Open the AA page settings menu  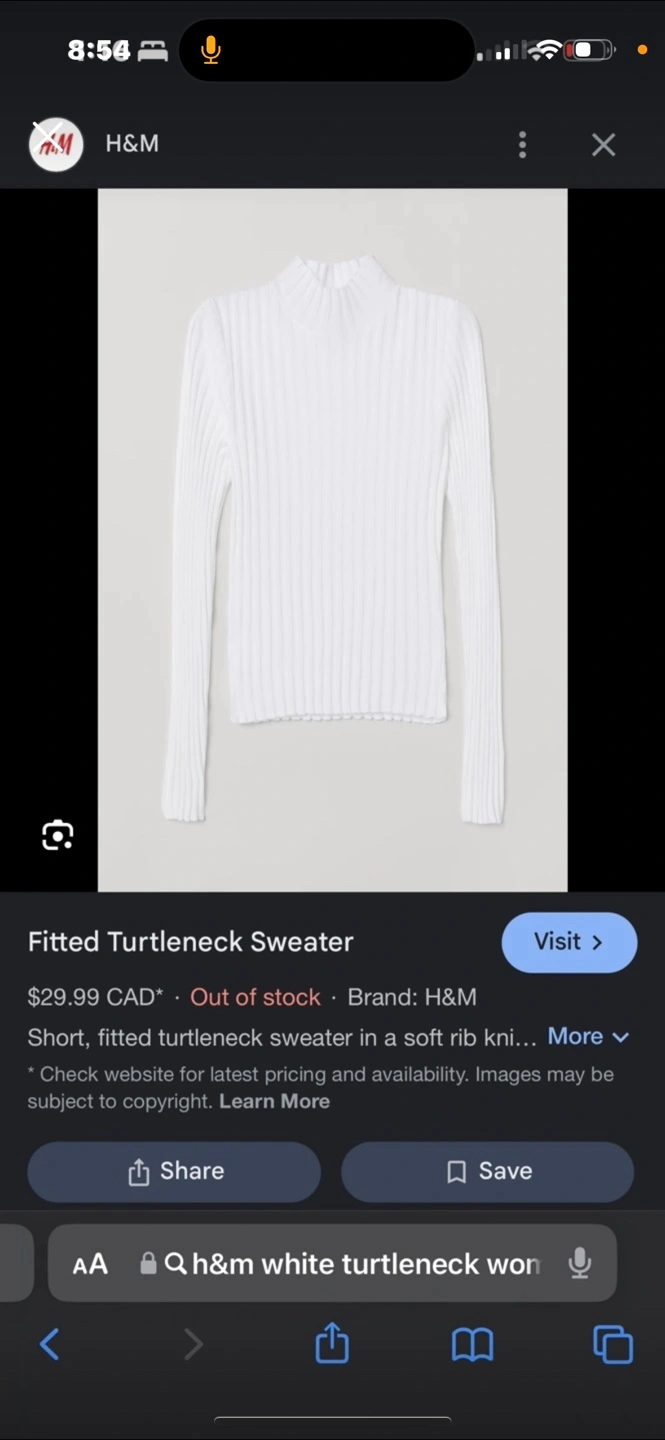tap(90, 1264)
